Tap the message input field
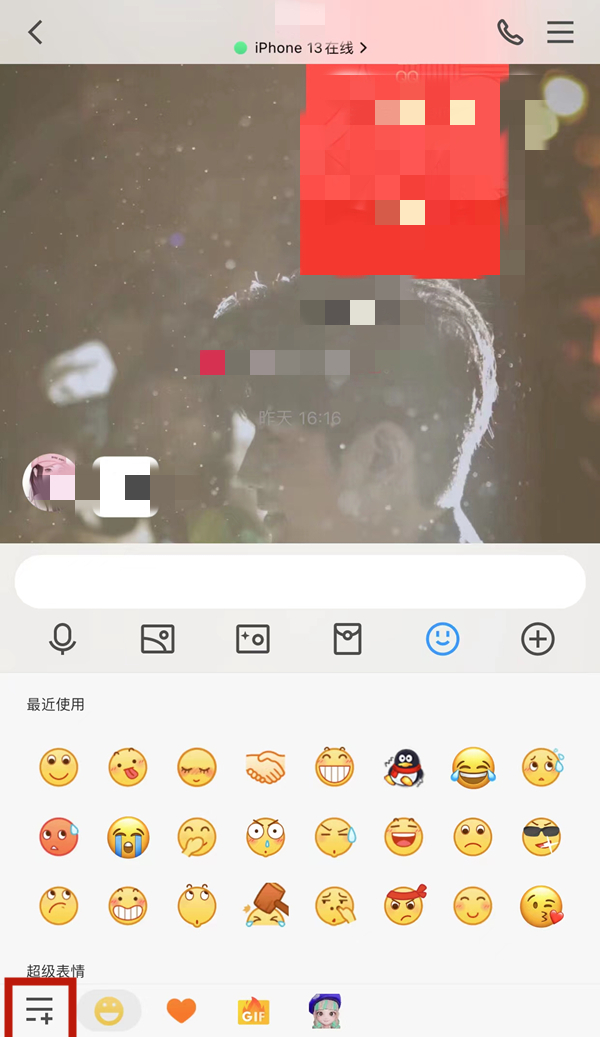 coord(300,582)
